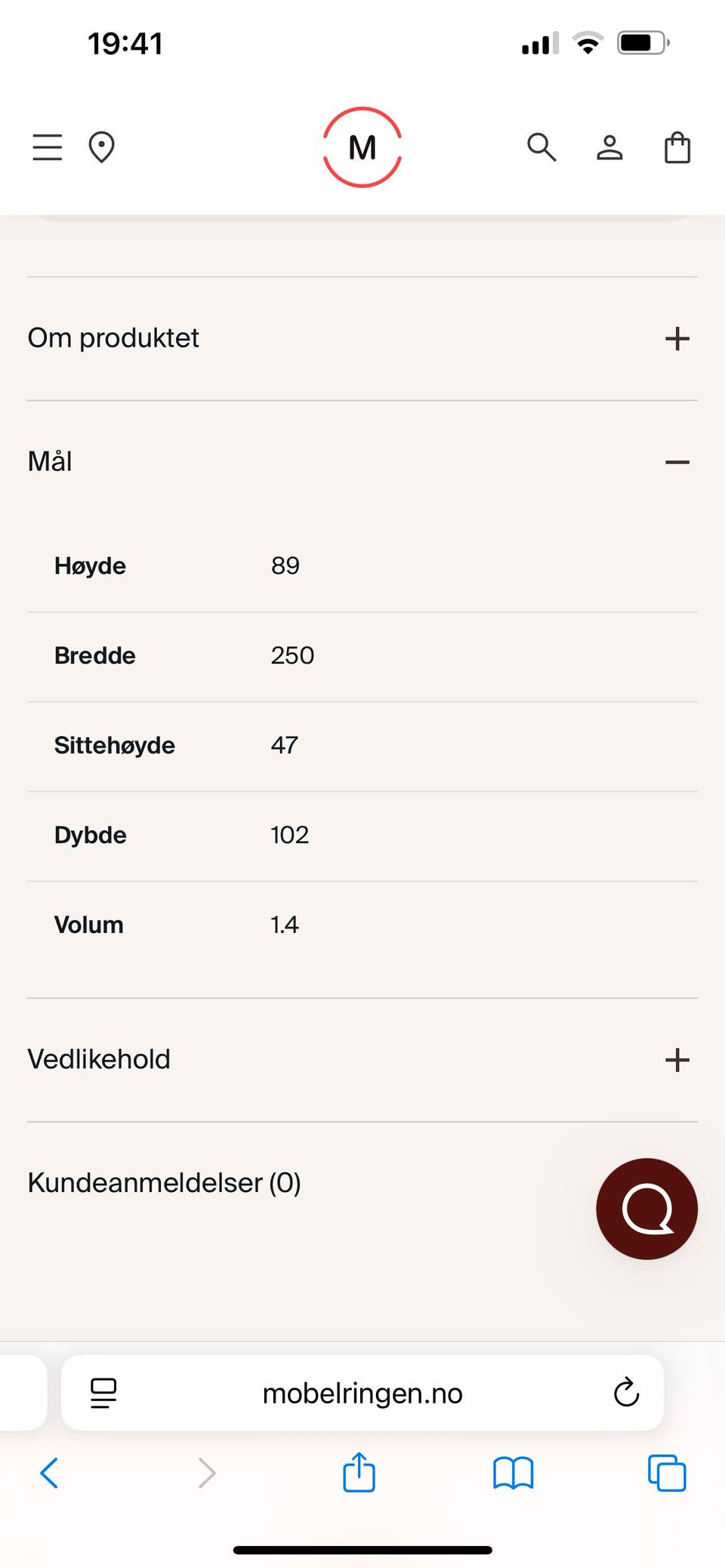Open search on Møbelringen
The width and height of the screenshot is (725, 1568).
click(x=541, y=147)
